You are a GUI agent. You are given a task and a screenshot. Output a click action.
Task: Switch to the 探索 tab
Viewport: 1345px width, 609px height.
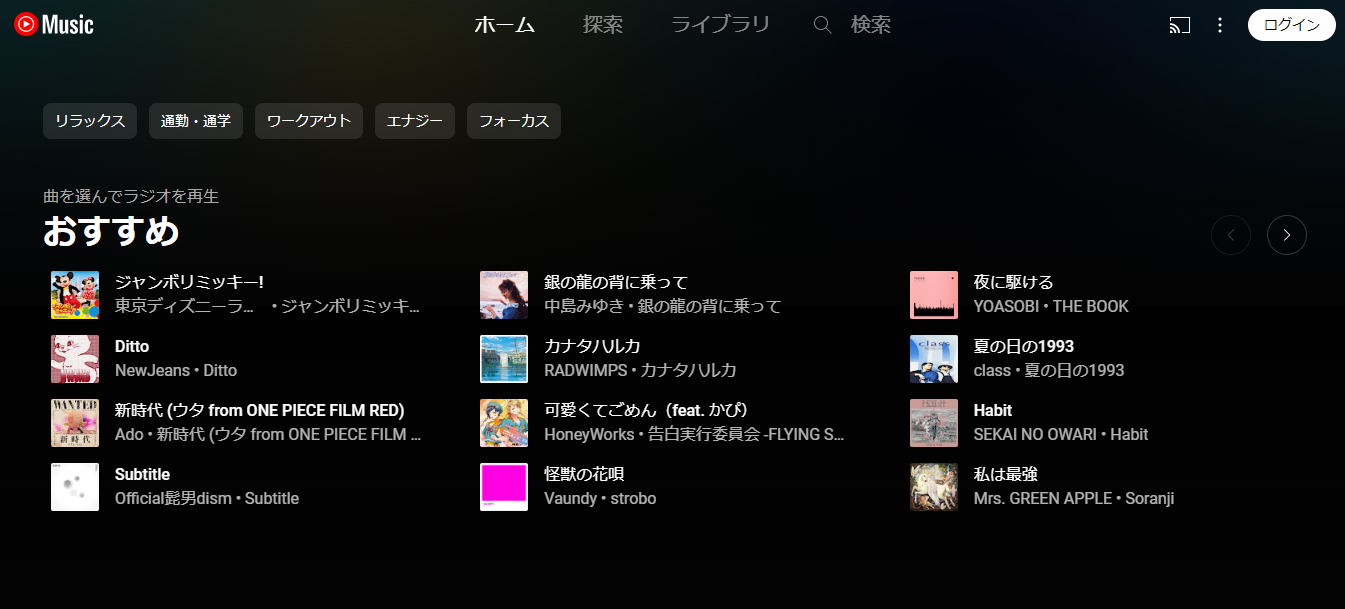(x=602, y=25)
